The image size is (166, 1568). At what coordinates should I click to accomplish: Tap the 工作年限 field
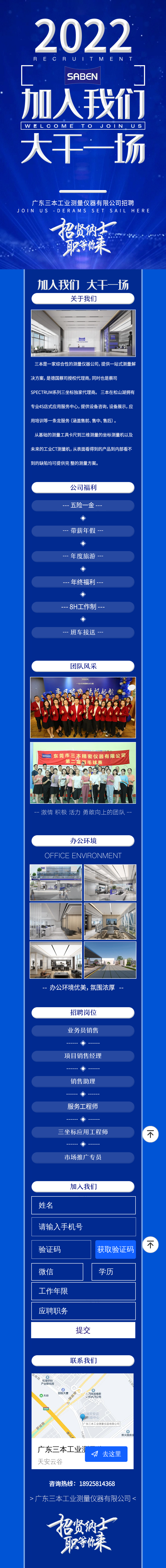(83, 1291)
